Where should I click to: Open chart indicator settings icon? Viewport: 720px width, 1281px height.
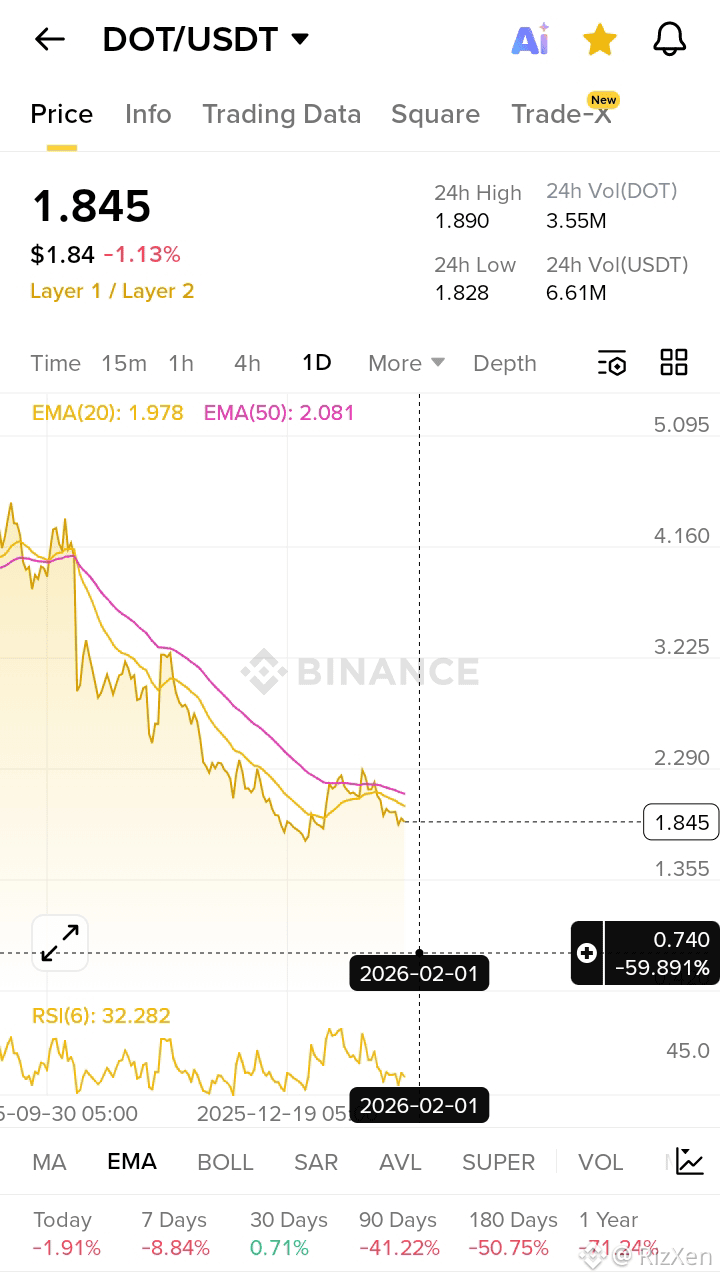pyautogui.click(x=612, y=363)
